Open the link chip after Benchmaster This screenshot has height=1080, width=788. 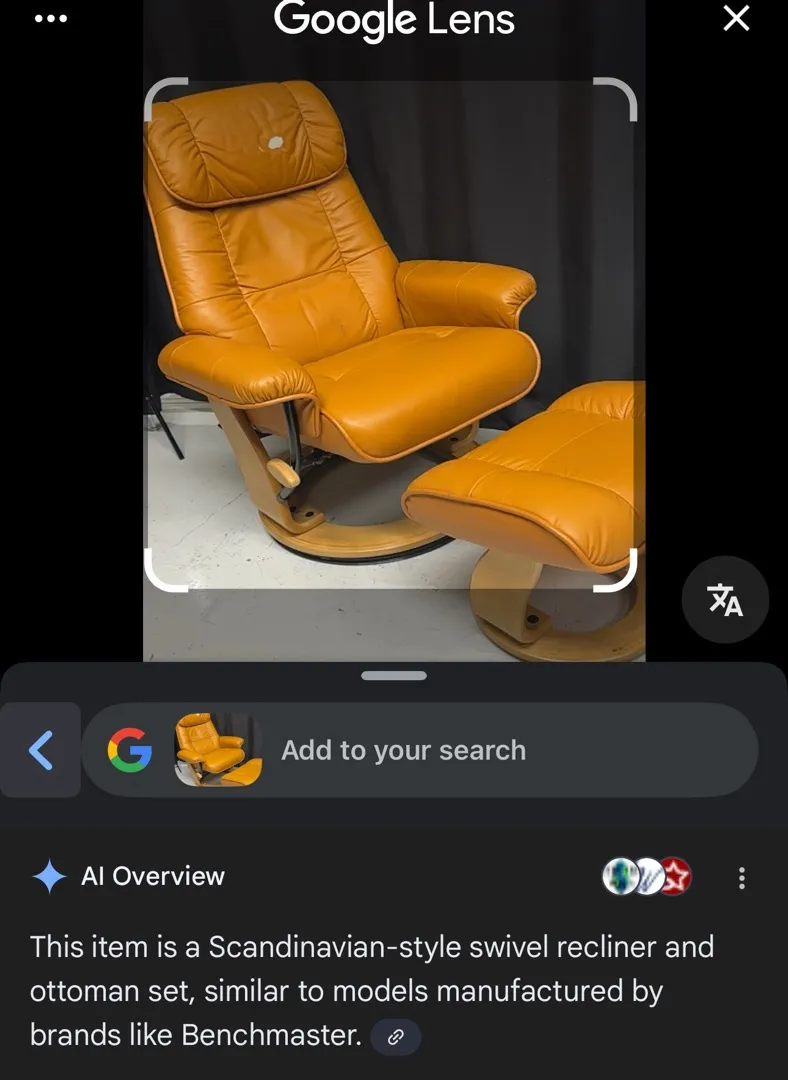(396, 1037)
